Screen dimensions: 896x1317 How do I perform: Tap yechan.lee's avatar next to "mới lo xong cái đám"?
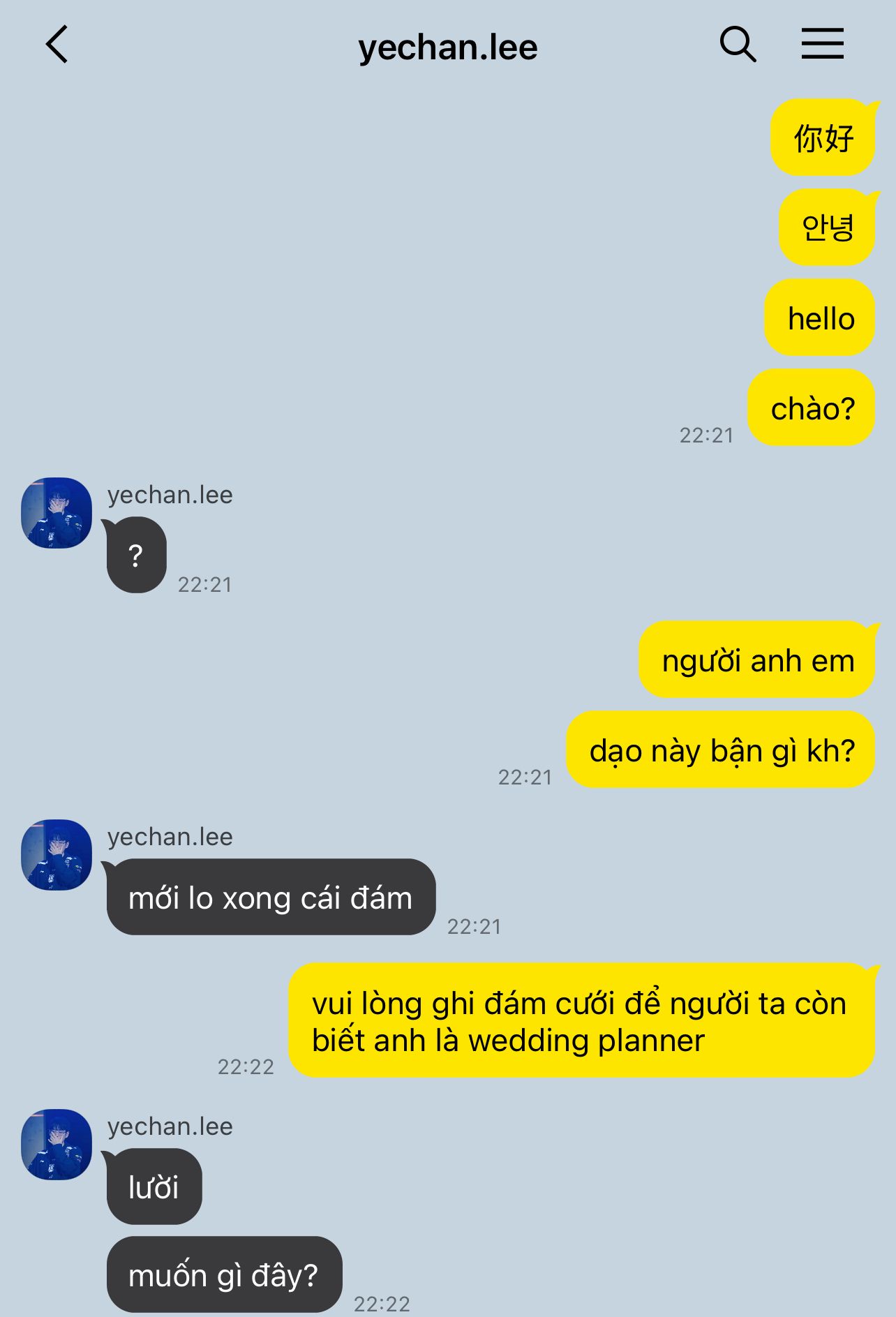[x=57, y=855]
